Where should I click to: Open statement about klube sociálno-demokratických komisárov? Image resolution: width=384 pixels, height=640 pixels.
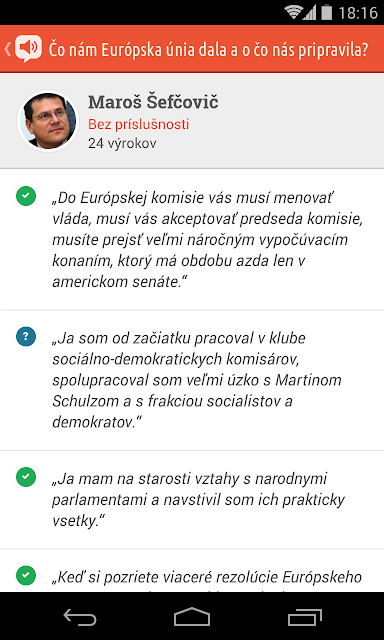192,380
